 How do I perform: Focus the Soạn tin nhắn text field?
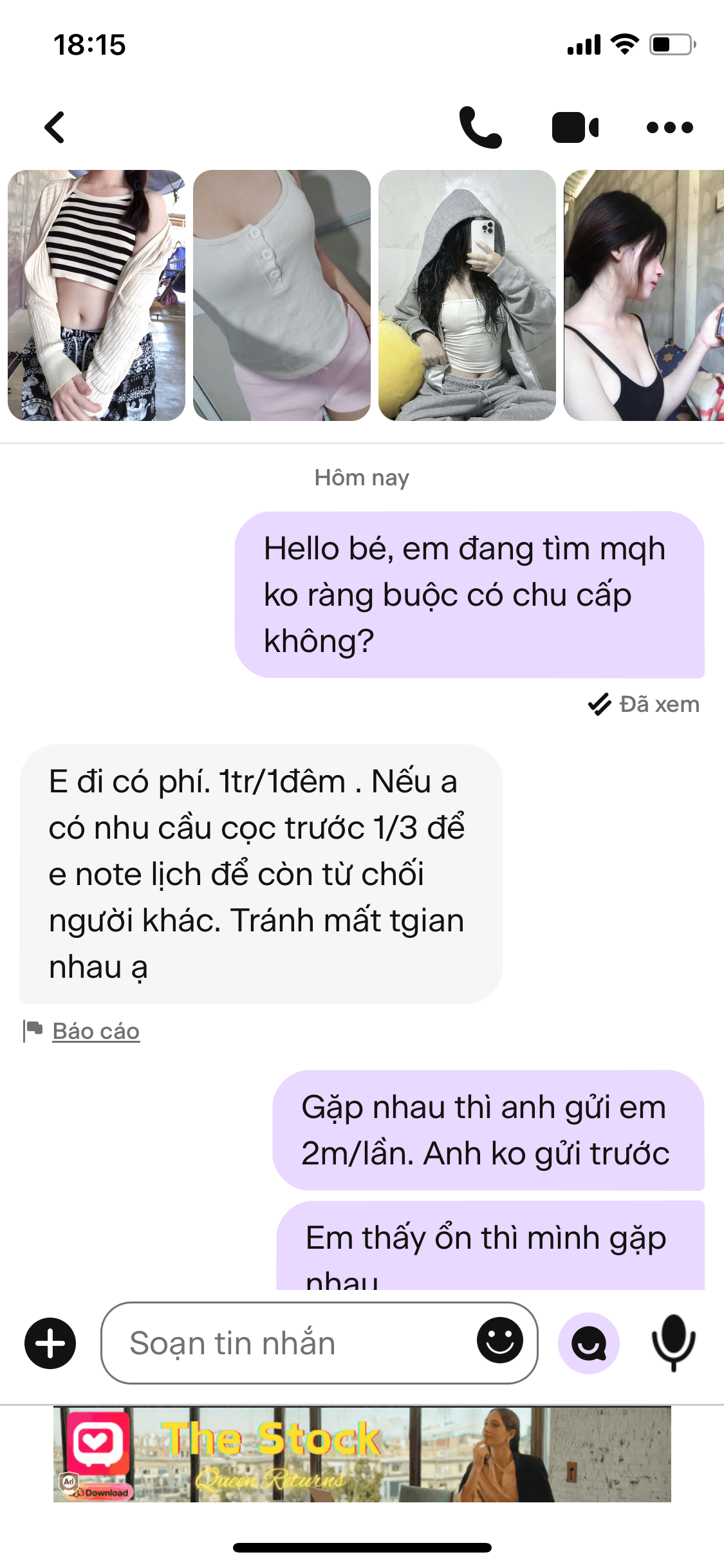[x=283, y=1343]
